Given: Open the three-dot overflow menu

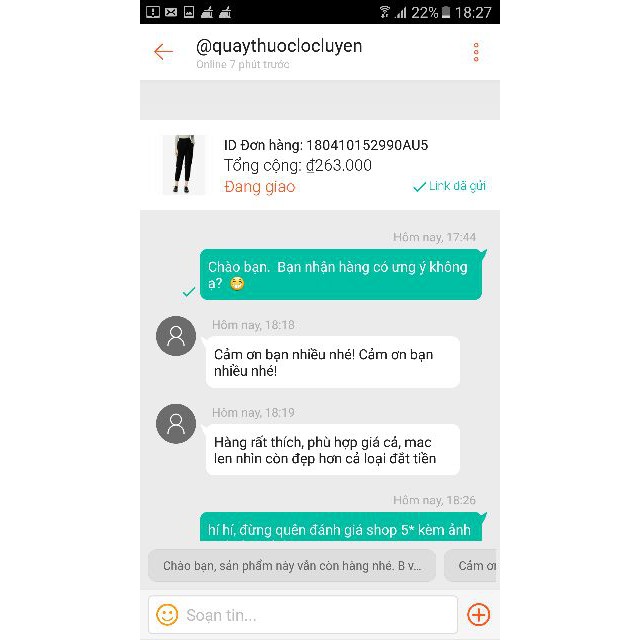Looking at the screenshot, I should 476,52.
